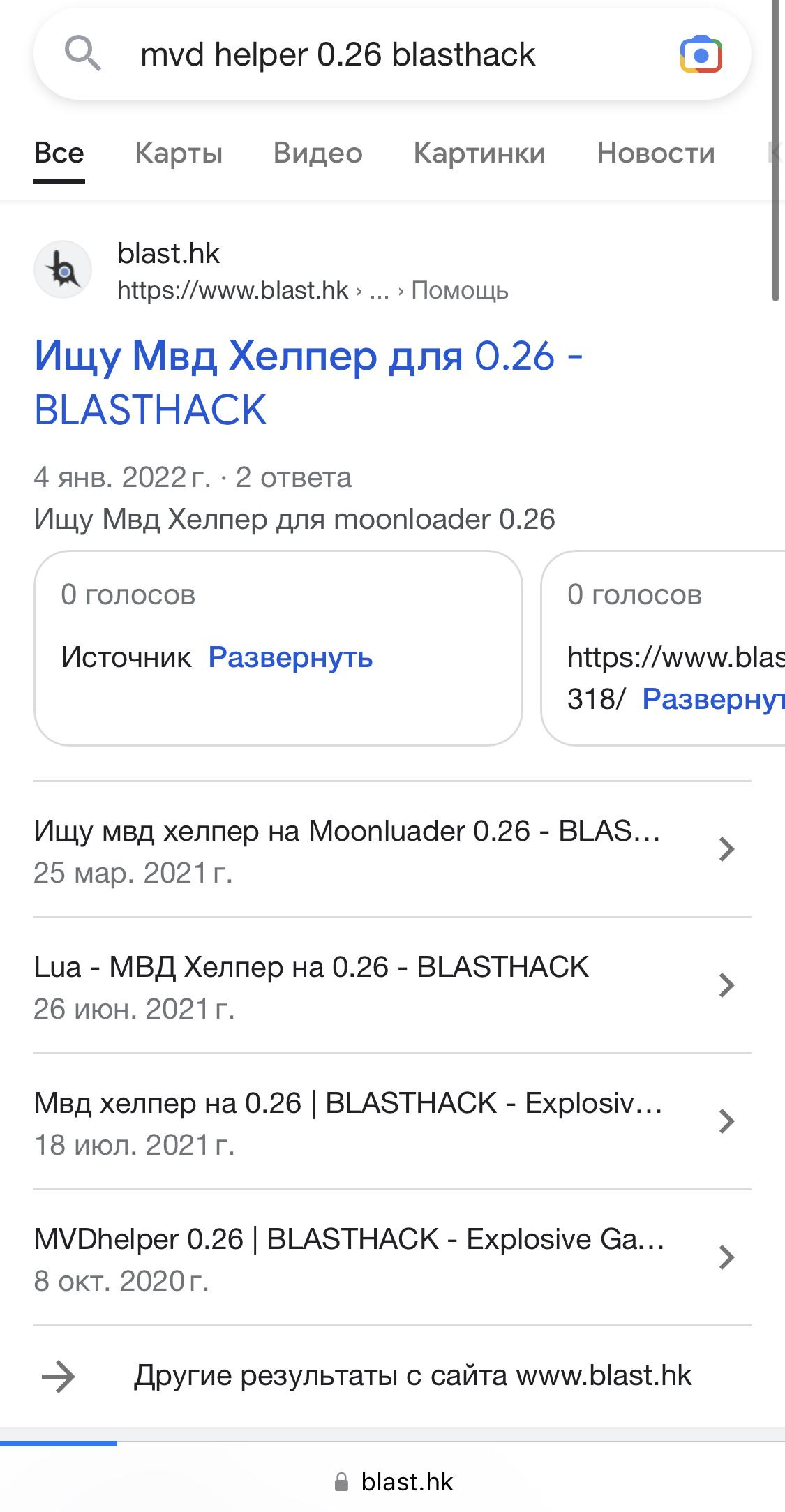Expand the second answer ending in 318/
This screenshot has height=1512, width=785.
click(x=712, y=699)
